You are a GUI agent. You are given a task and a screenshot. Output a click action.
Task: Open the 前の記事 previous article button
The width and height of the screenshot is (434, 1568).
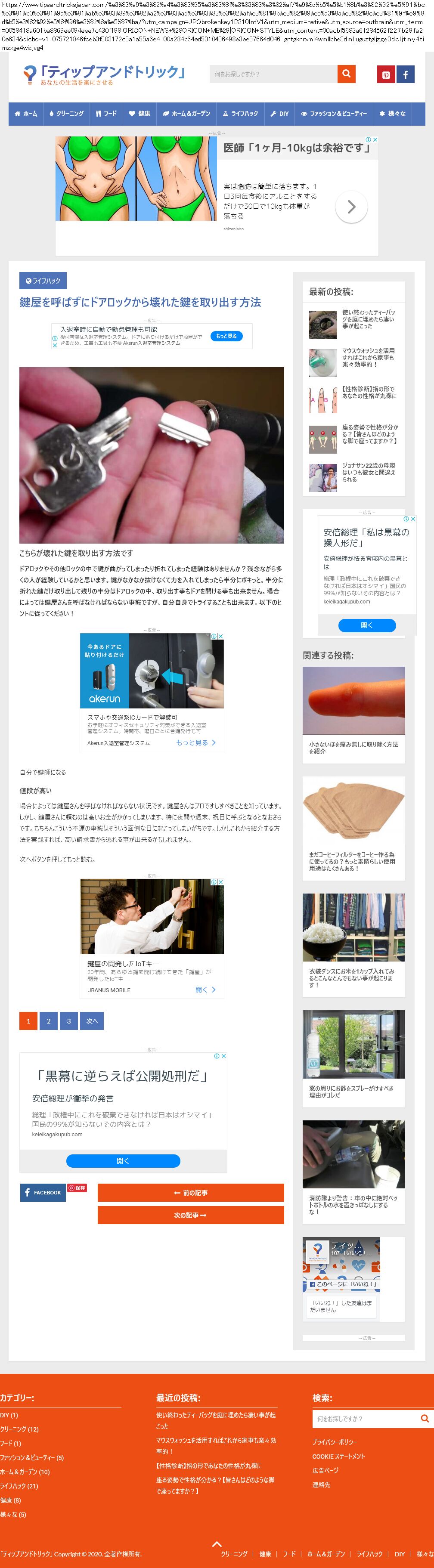point(191,1192)
